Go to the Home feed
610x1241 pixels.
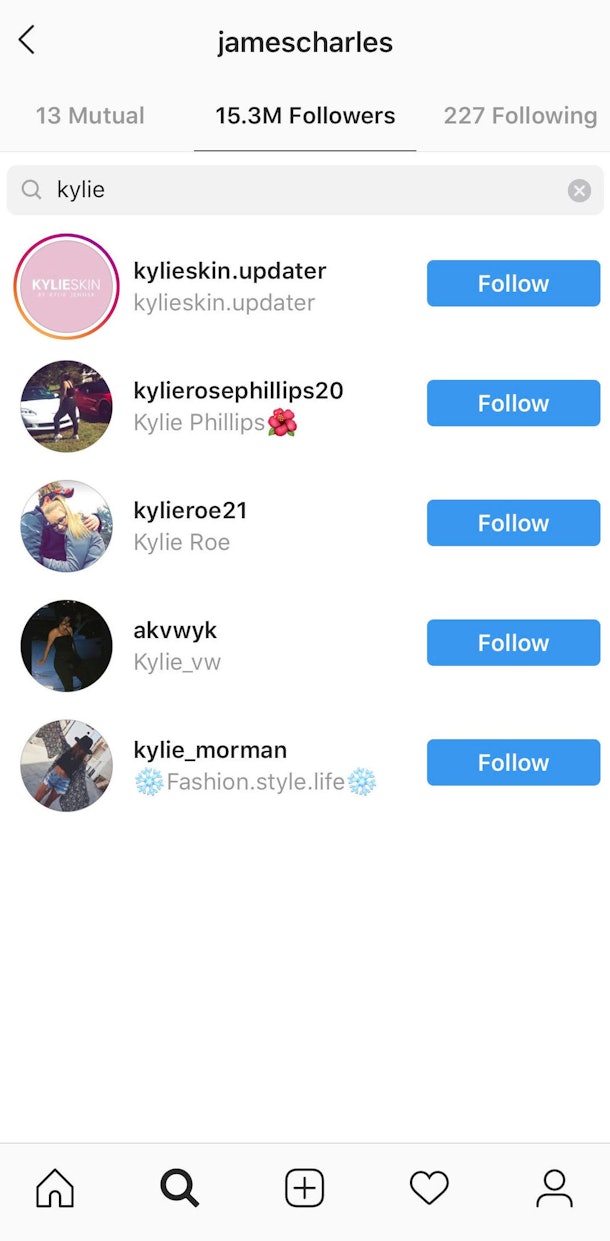55,1188
